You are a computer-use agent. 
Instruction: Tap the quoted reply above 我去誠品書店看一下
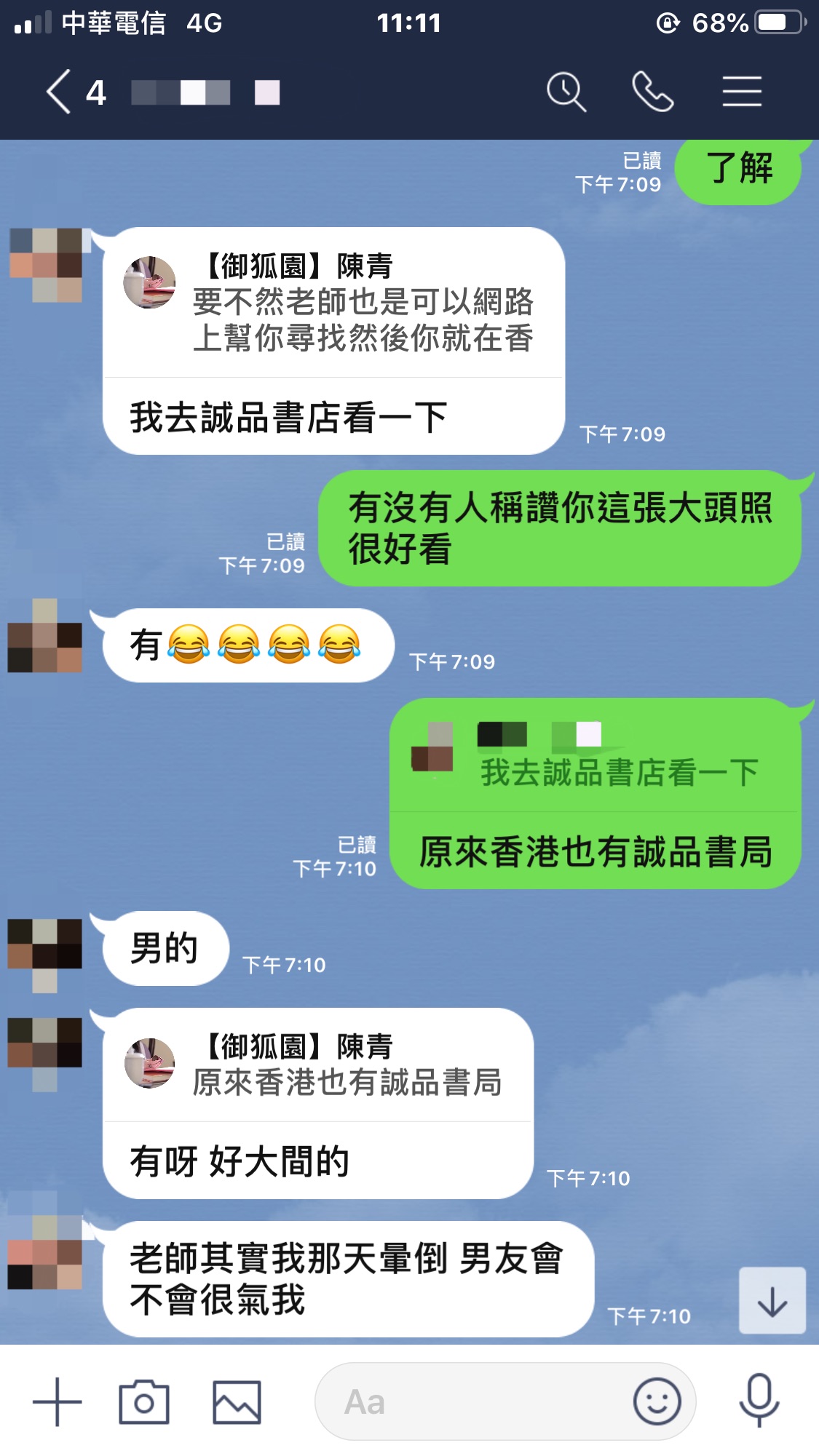tap(333, 304)
